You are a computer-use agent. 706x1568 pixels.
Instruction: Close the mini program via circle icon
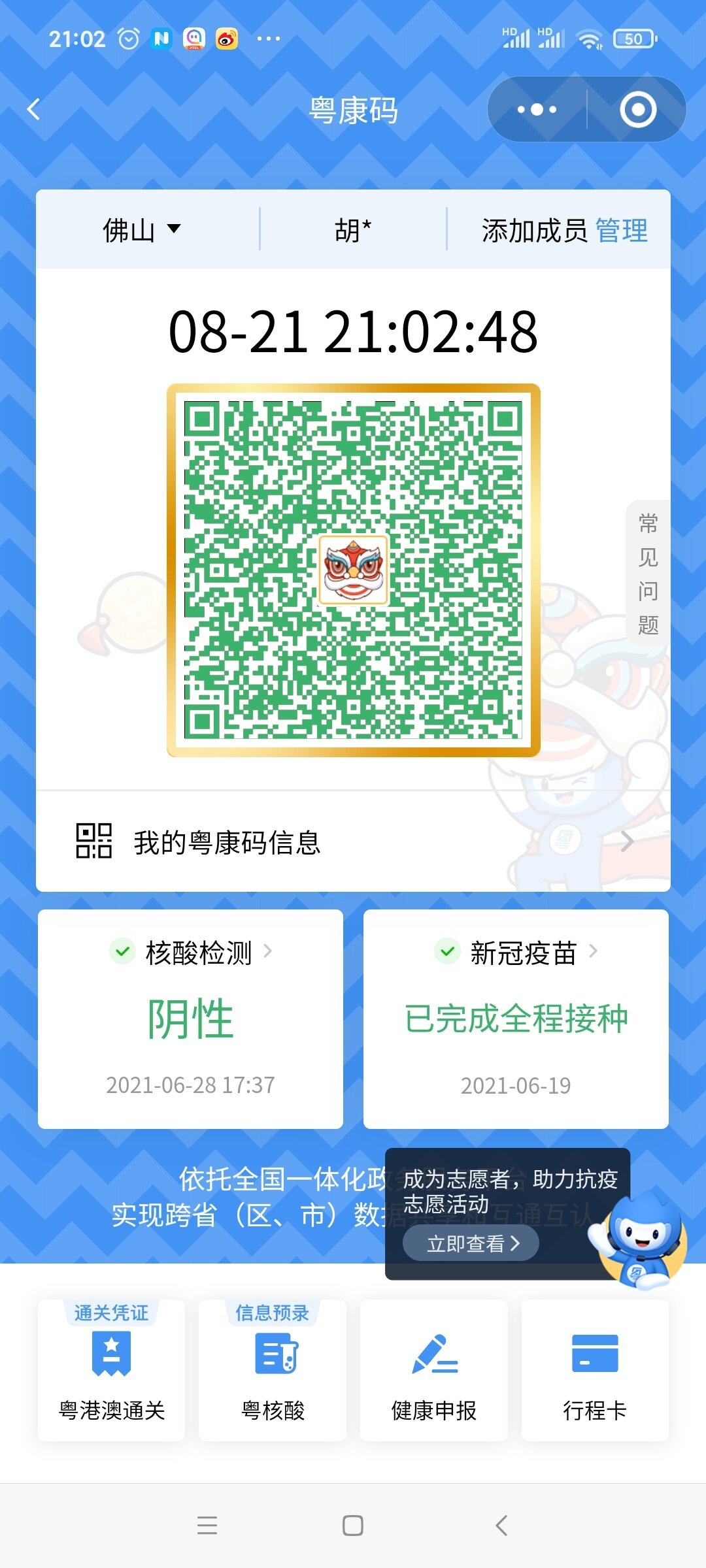pyautogui.click(x=637, y=110)
